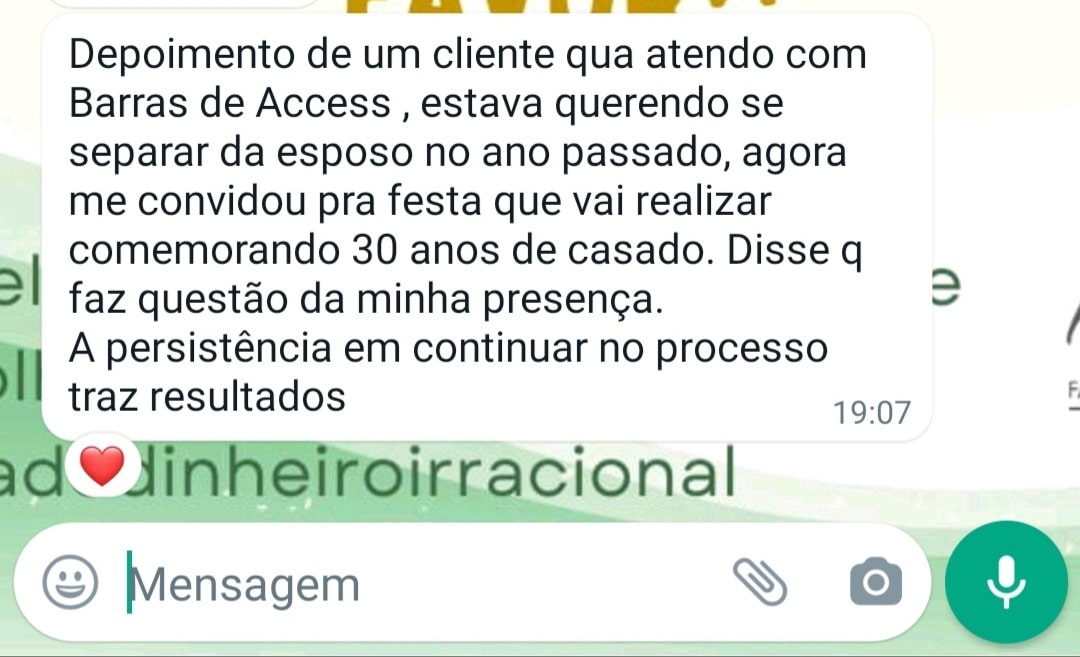Attach a file with the paperclip
Image resolution: width=1080 pixels, height=657 pixels.
(x=760, y=582)
